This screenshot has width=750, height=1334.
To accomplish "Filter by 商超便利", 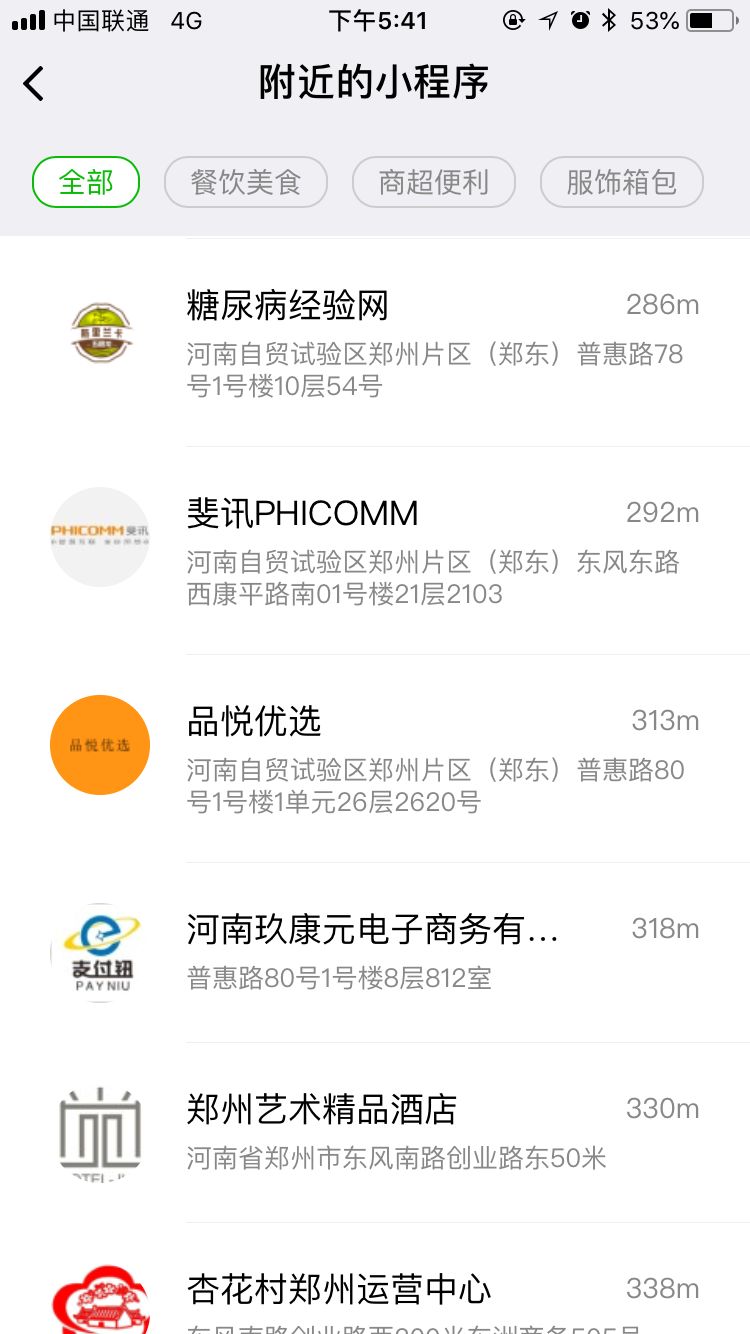I will pos(434,182).
